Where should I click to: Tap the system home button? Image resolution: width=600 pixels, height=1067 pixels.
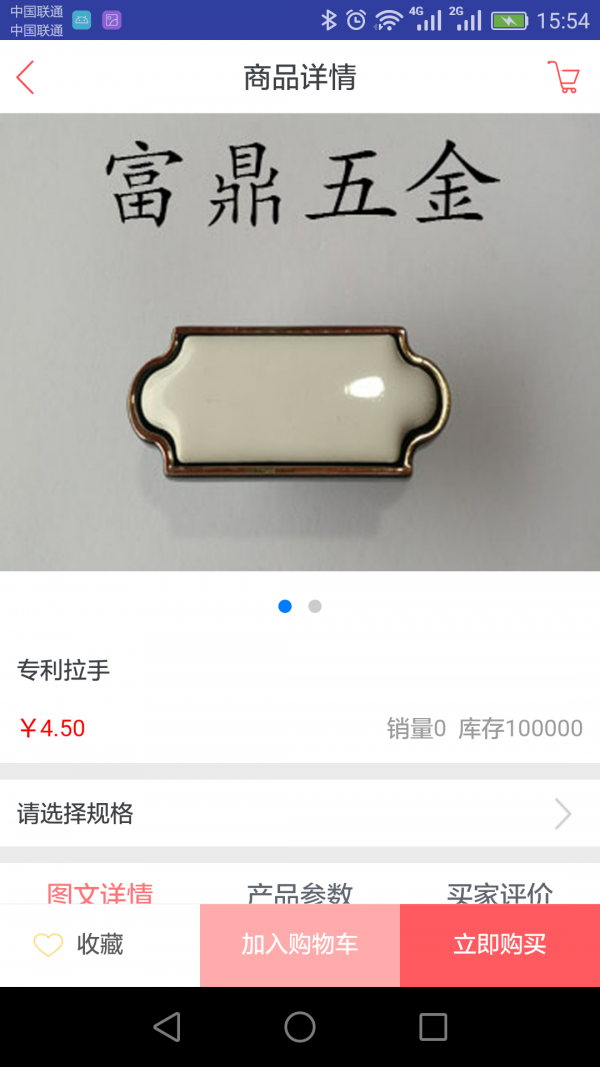[300, 1027]
